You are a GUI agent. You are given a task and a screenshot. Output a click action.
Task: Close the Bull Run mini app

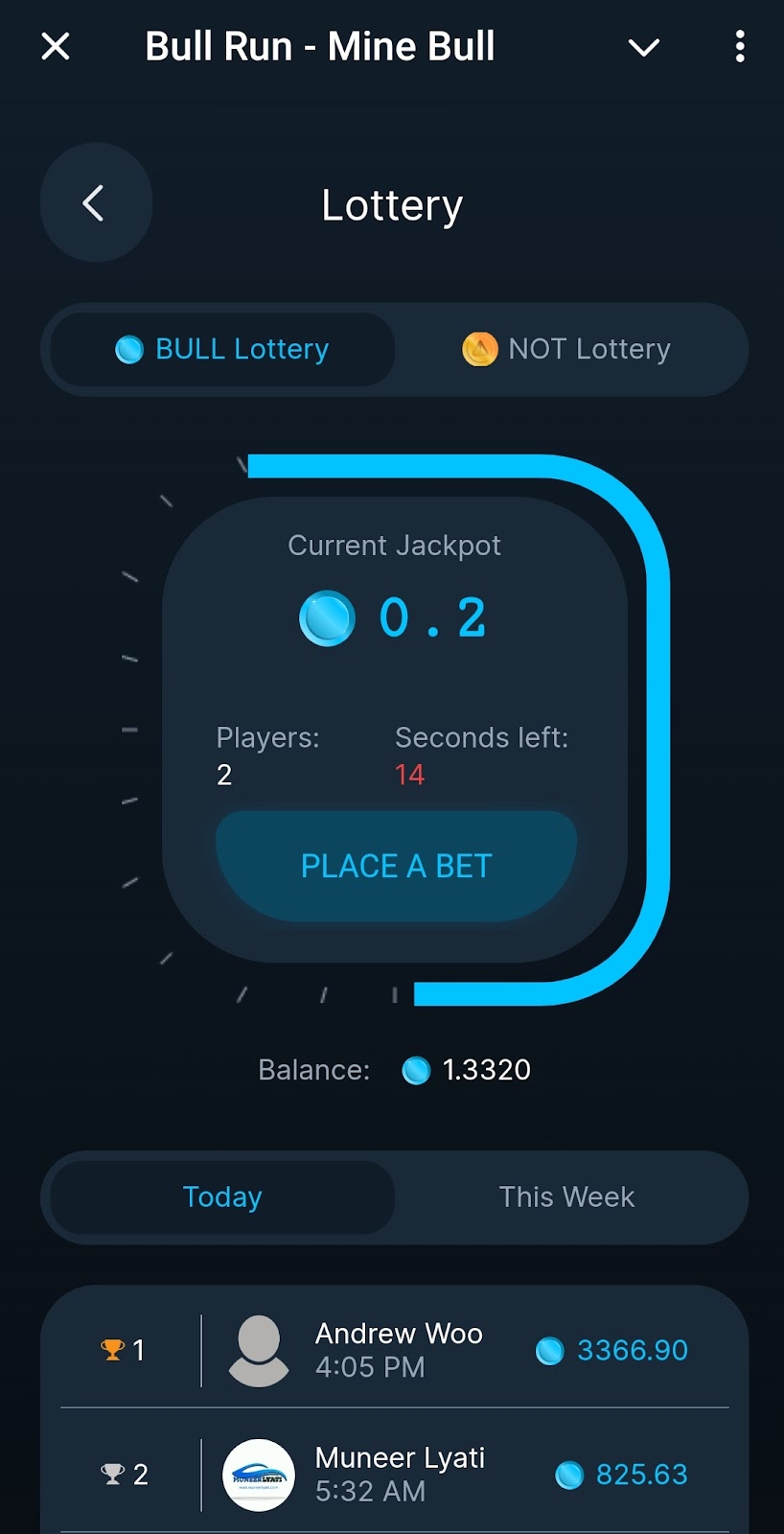[x=56, y=46]
